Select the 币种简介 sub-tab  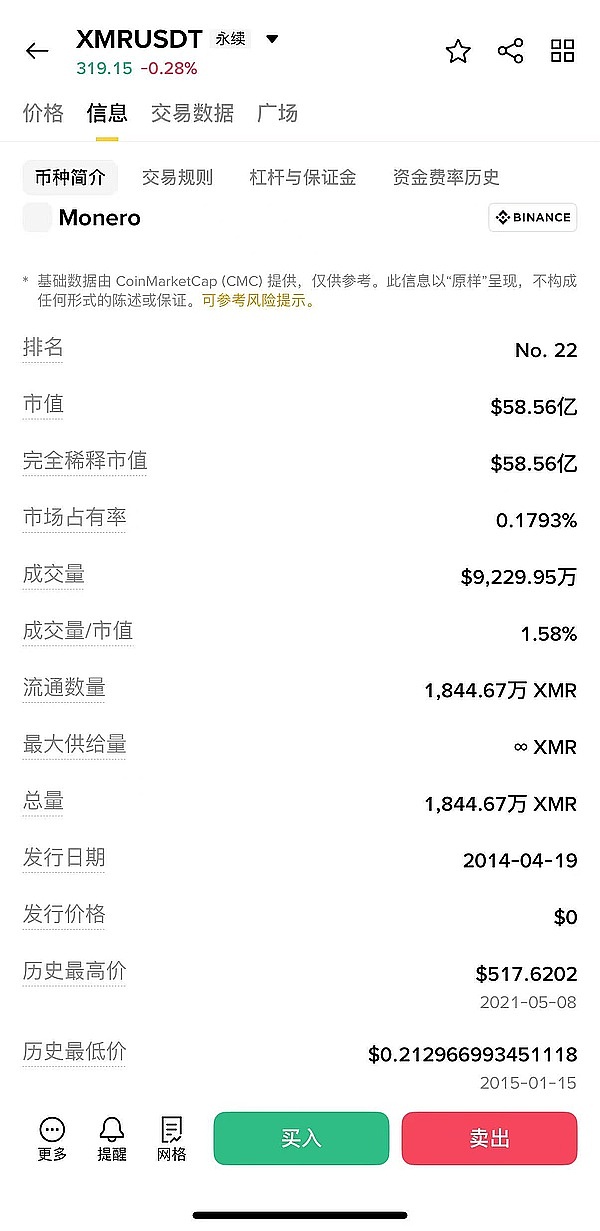tap(70, 177)
